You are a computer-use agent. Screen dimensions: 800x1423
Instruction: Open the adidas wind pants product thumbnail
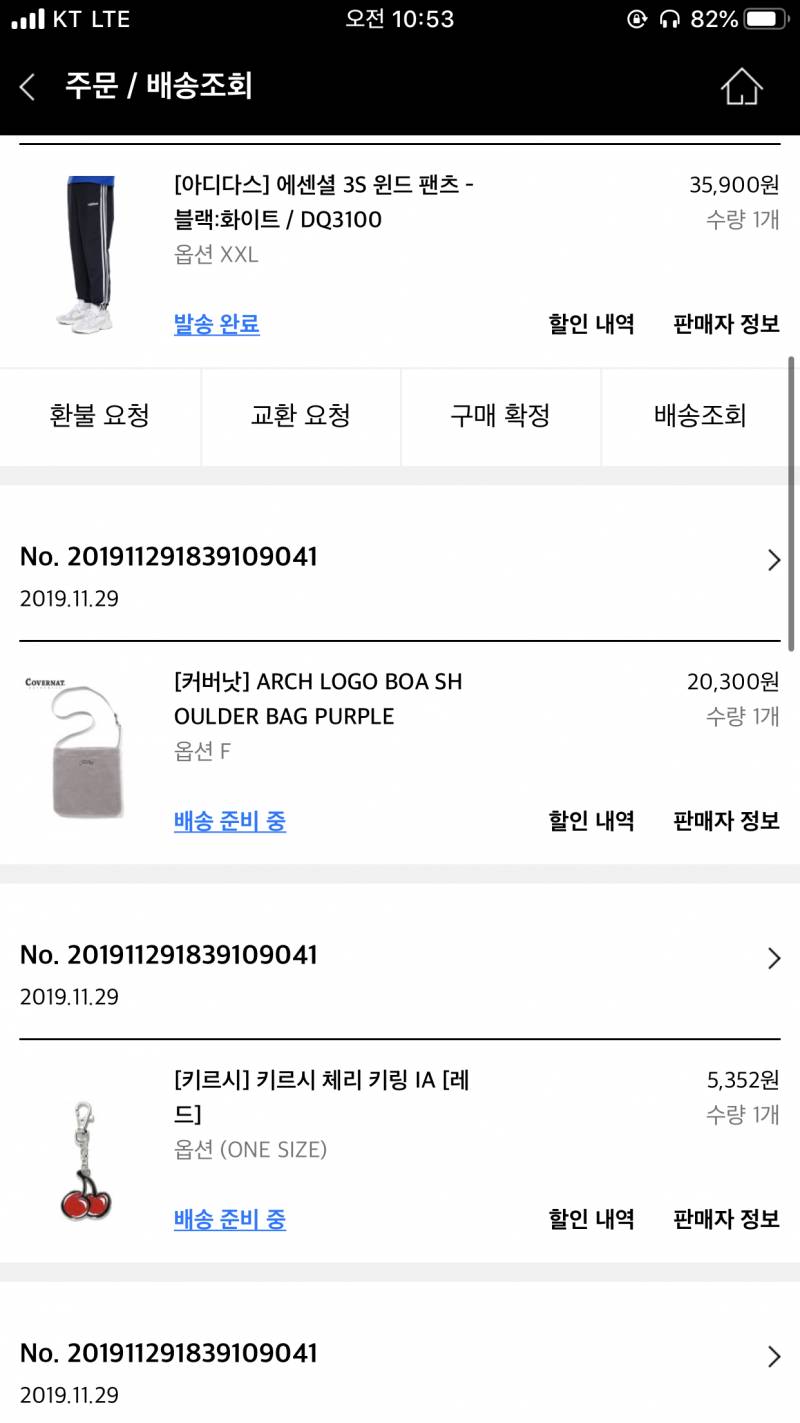[85, 250]
